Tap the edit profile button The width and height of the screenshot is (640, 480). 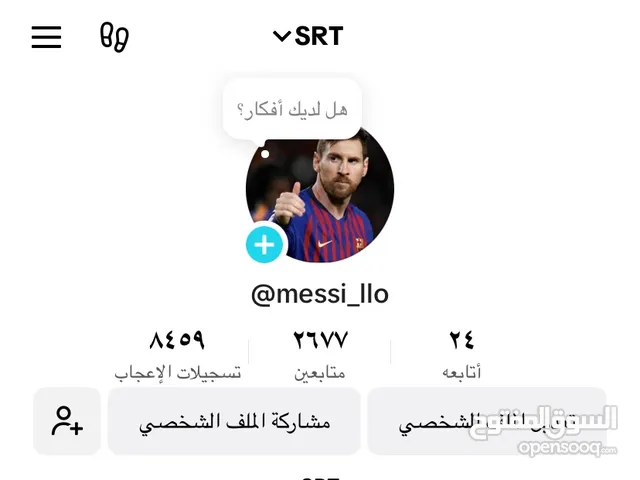486,422
